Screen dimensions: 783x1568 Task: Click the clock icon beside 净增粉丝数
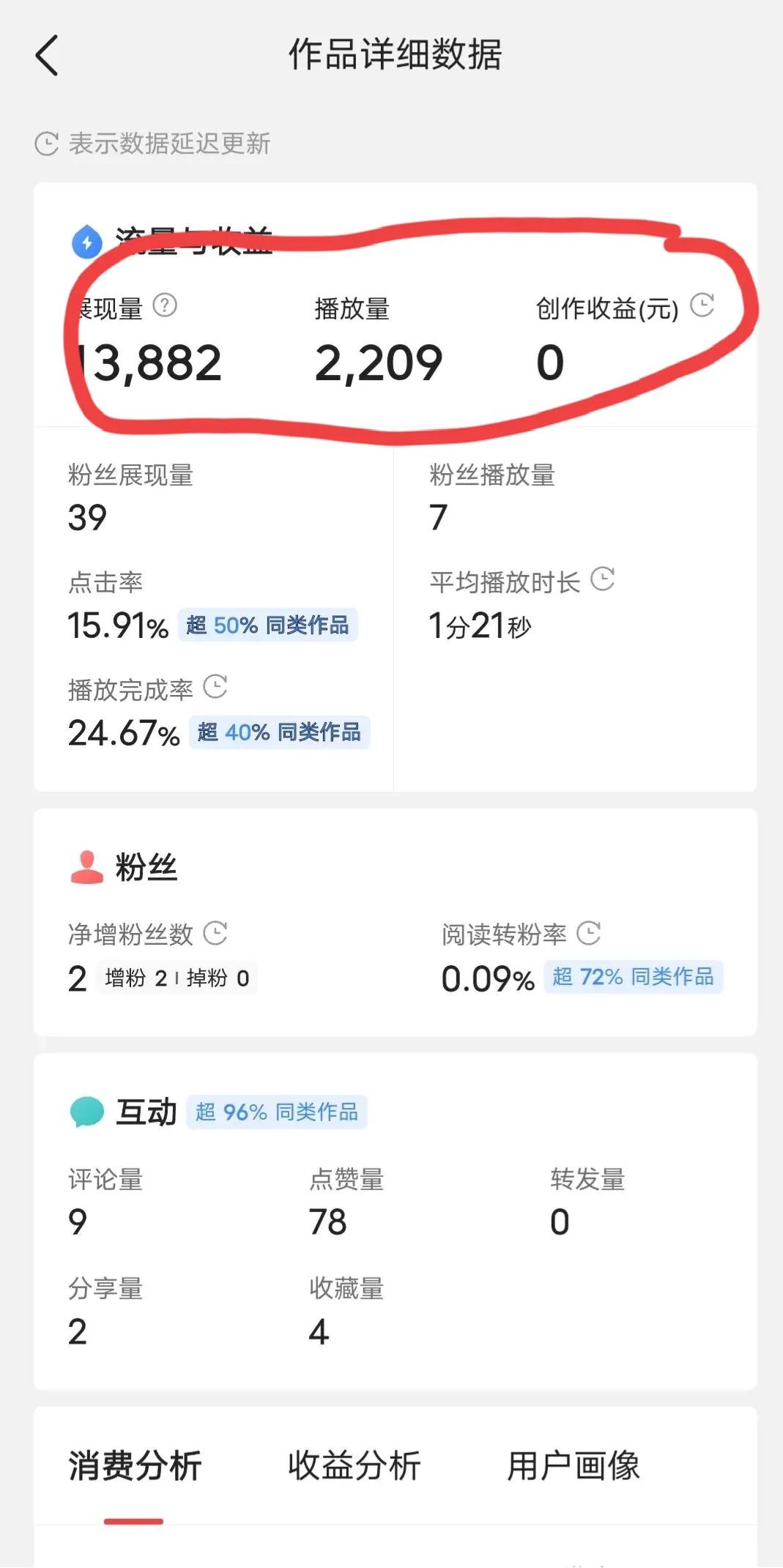215,932
